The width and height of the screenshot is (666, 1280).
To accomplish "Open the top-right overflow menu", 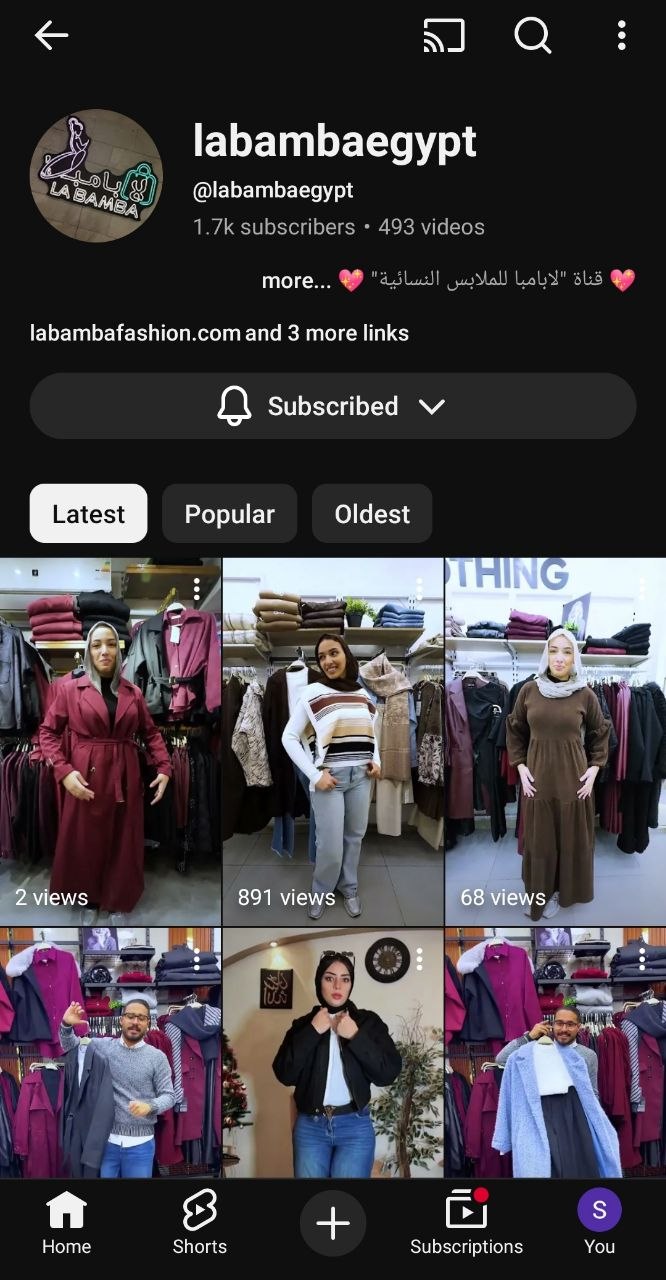I will click(x=621, y=36).
